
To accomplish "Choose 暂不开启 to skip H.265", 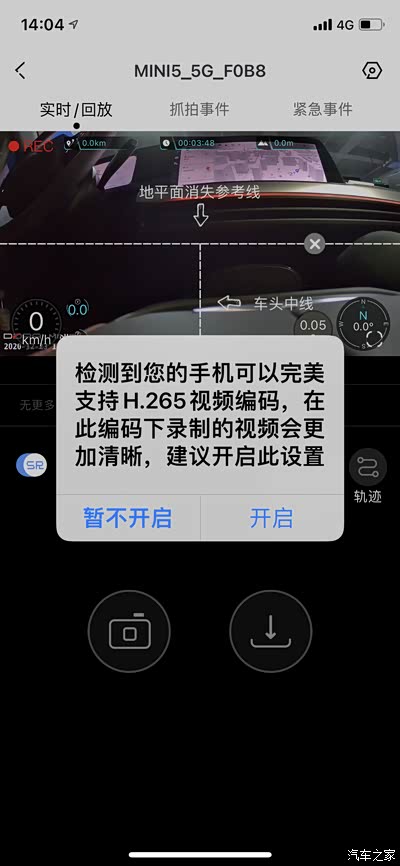I will coord(128,518).
